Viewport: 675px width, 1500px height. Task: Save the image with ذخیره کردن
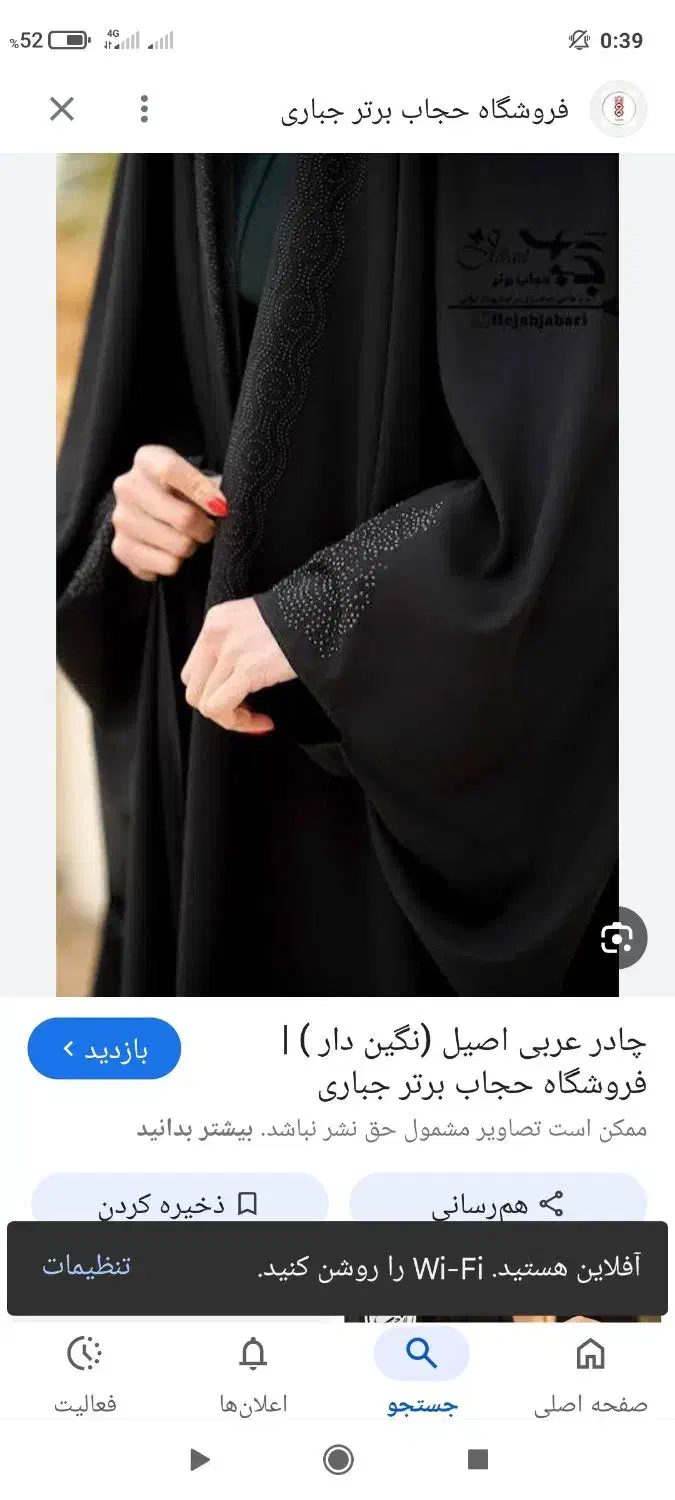pyautogui.click(x=180, y=1204)
